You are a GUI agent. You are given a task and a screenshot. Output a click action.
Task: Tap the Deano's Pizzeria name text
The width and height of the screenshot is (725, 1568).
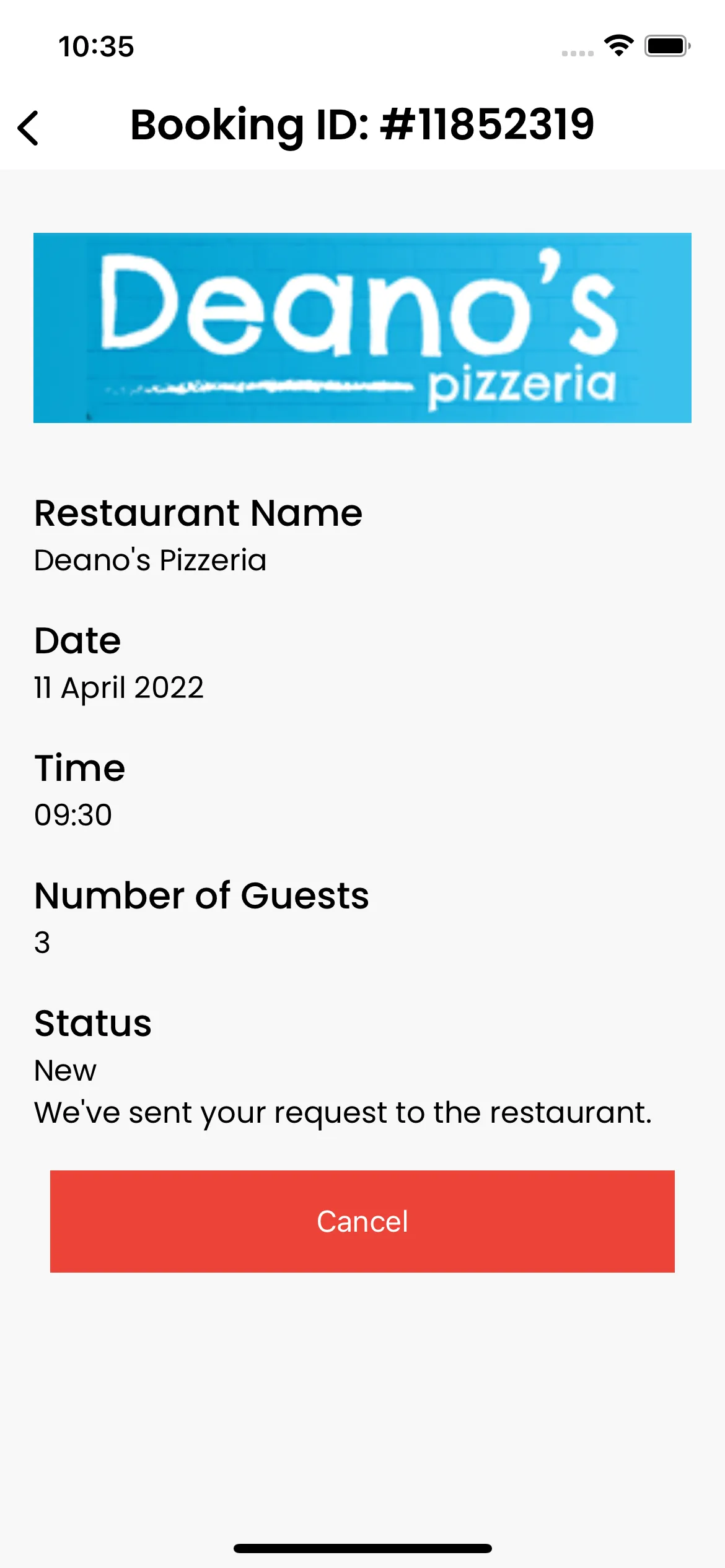pyautogui.click(x=150, y=561)
